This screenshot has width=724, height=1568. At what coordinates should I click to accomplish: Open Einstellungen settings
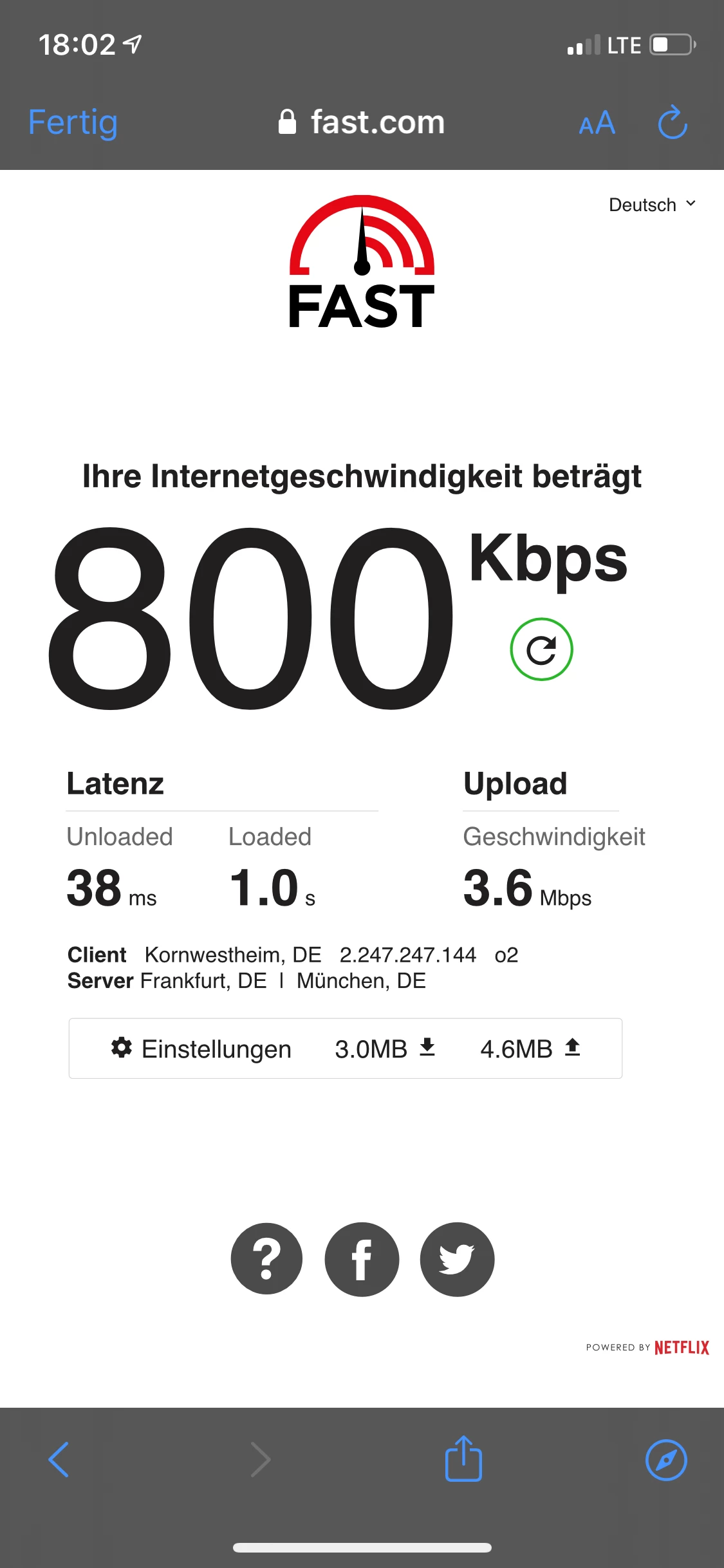[x=201, y=1049]
